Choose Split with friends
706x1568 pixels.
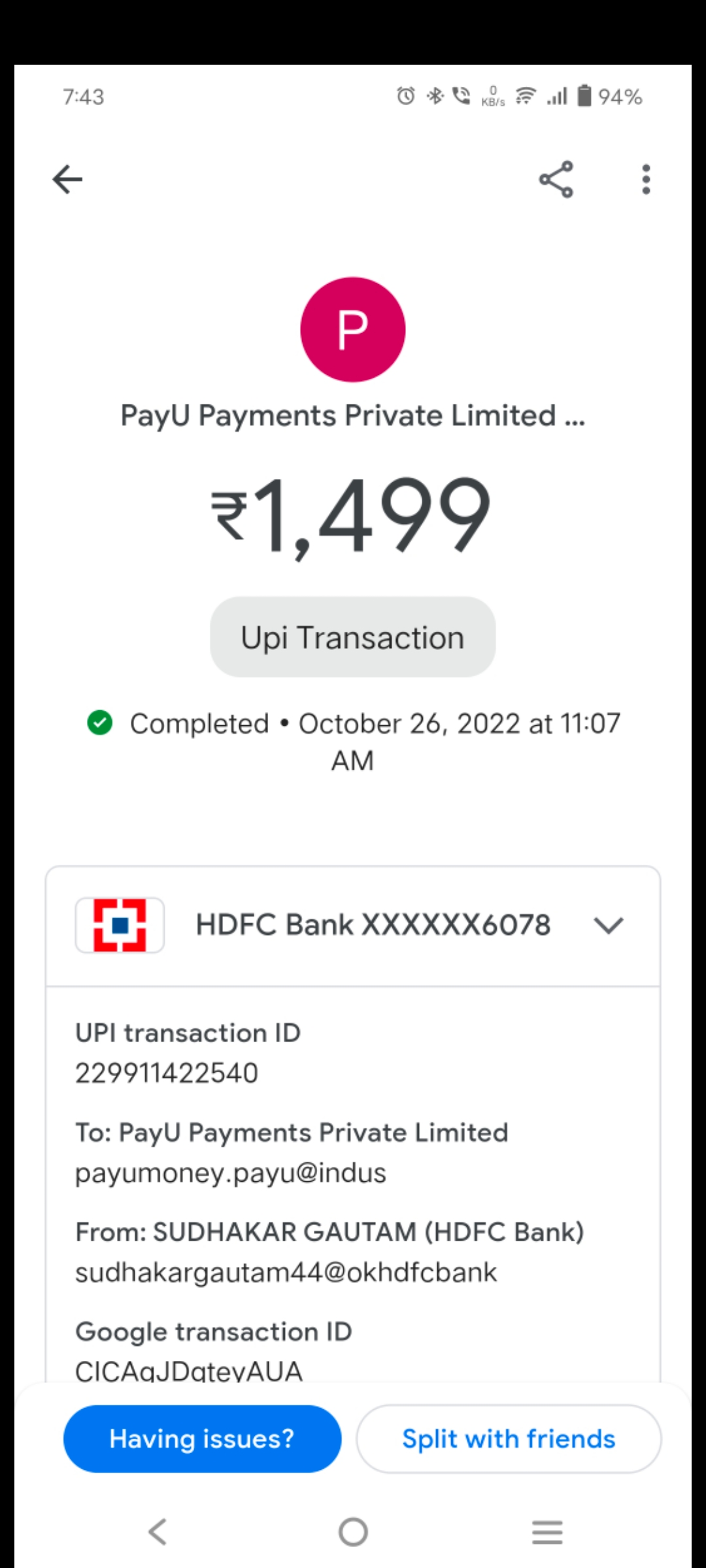509,1439
